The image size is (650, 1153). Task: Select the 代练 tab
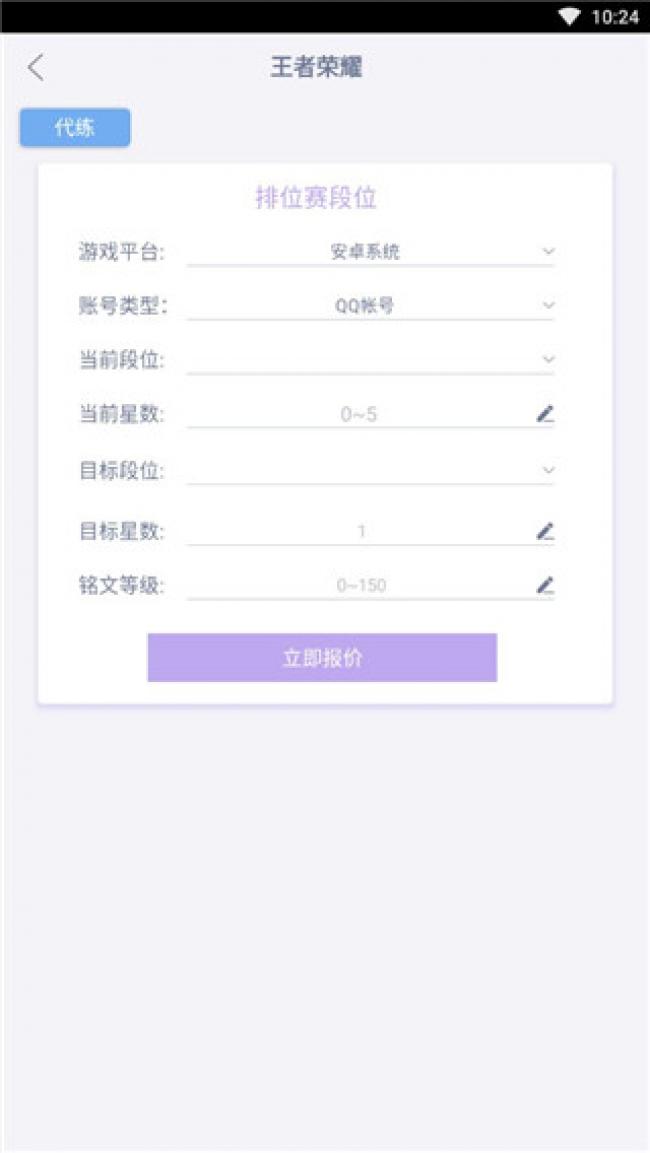pyautogui.click(x=75, y=128)
